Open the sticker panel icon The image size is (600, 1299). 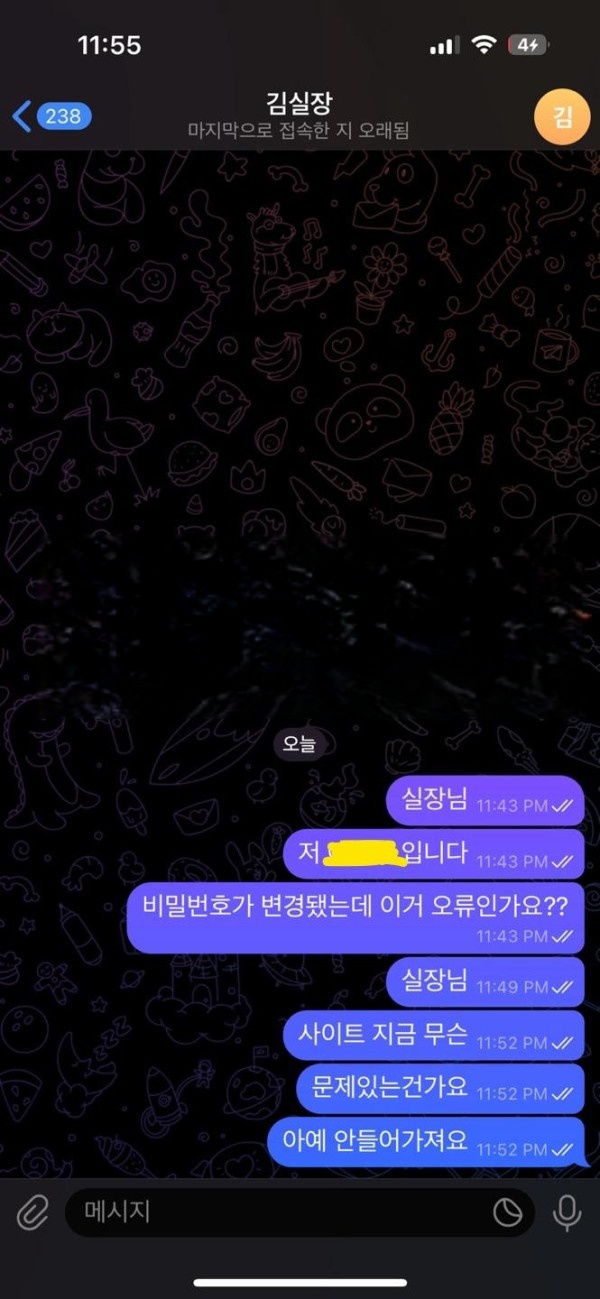(x=508, y=1213)
